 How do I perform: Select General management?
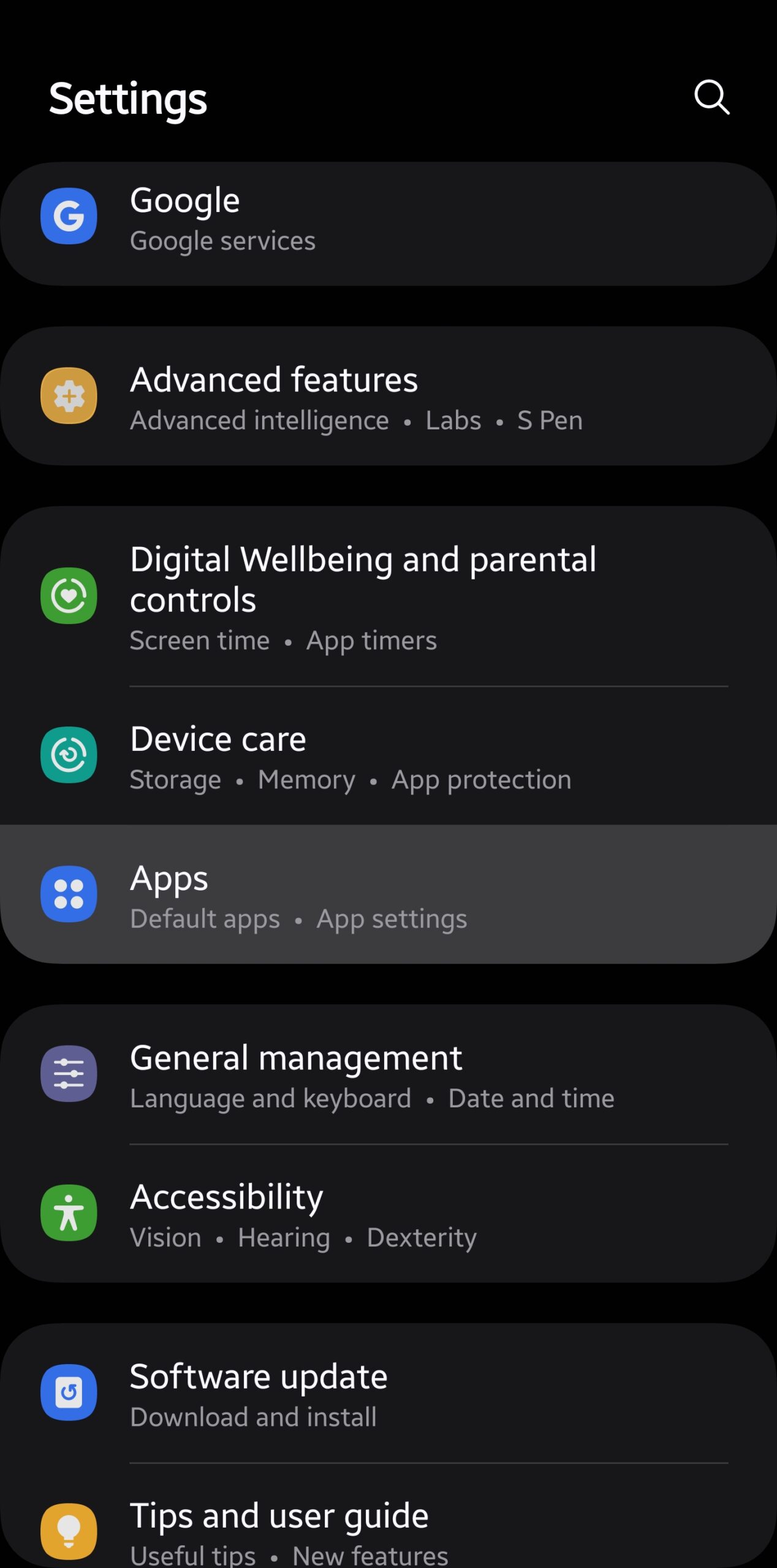click(388, 1074)
